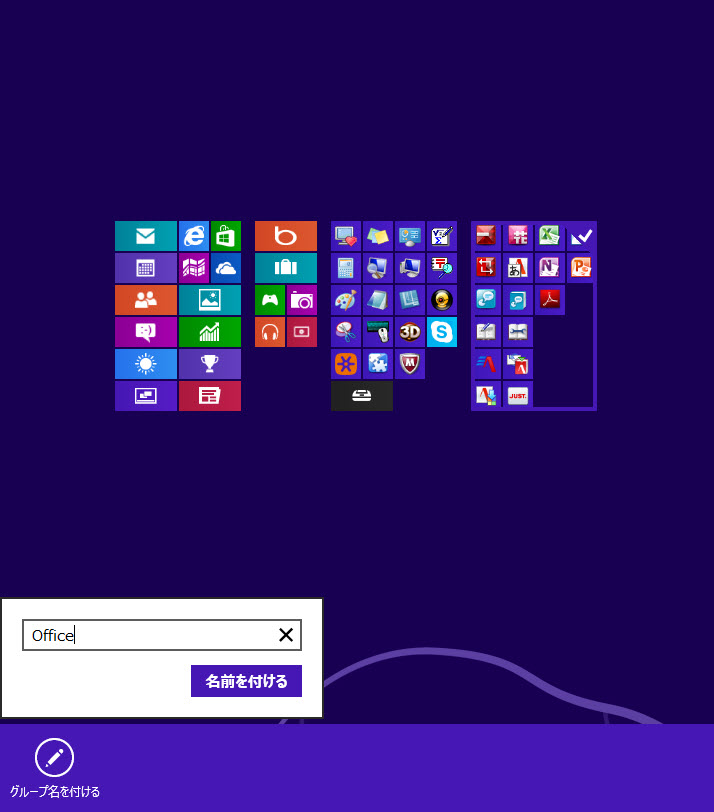Screen dimensions: 714x812
Task: Open the Photos tile
Action: pos(210,300)
